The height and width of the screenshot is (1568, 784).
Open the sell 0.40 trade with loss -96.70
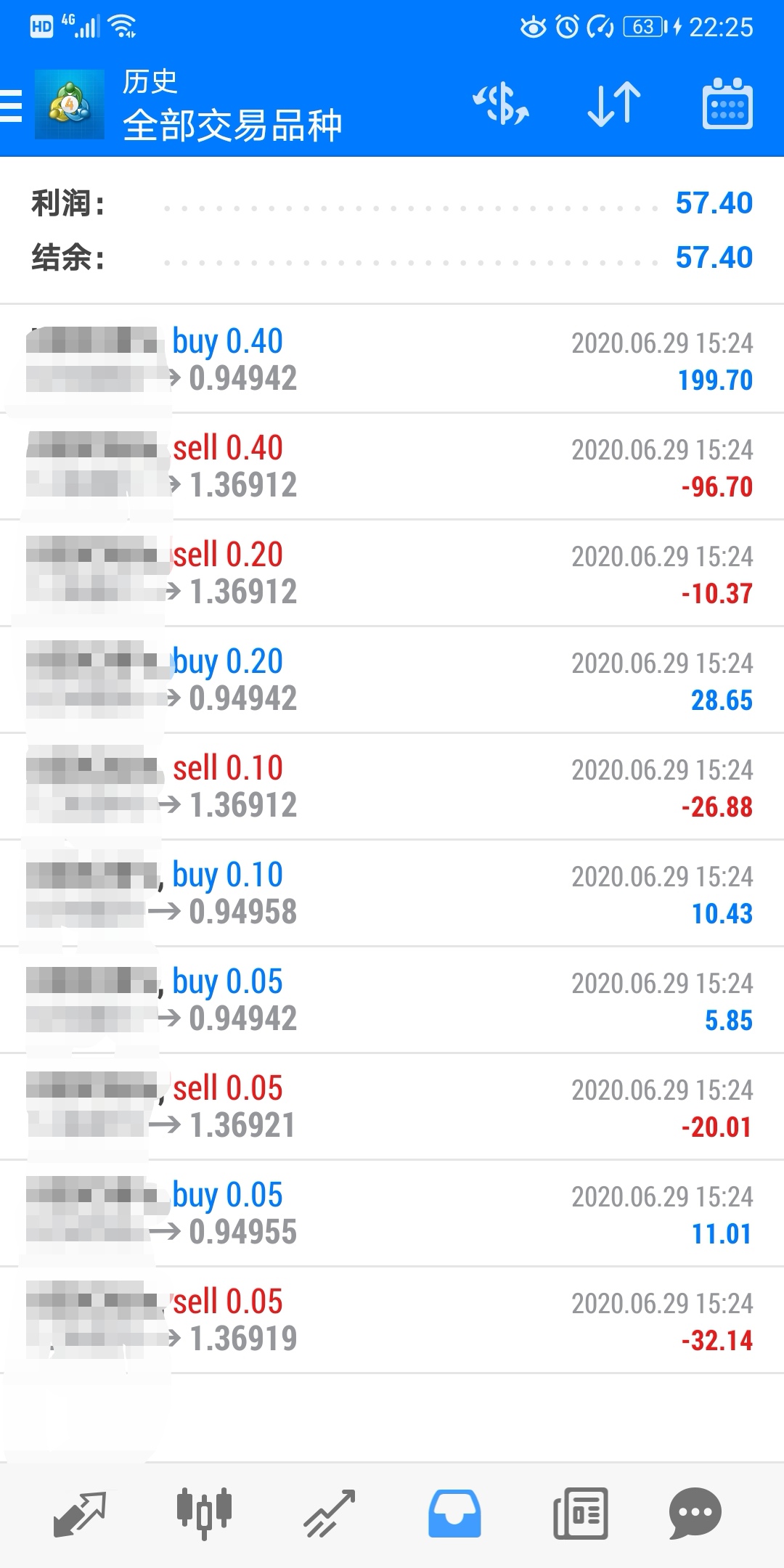point(392,466)
